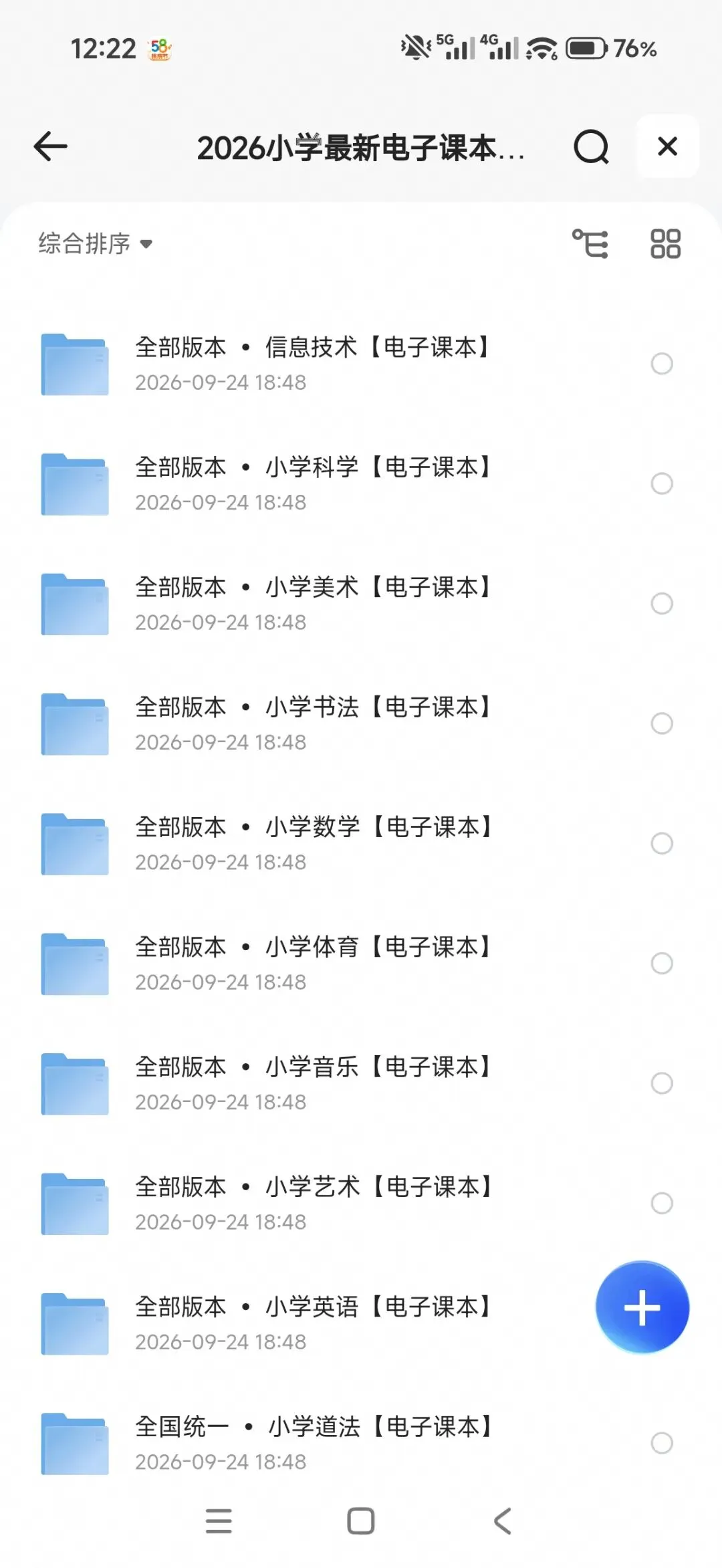
Task: Expand the 综合排序 sorting dropdown
Action: pos(96,243)
